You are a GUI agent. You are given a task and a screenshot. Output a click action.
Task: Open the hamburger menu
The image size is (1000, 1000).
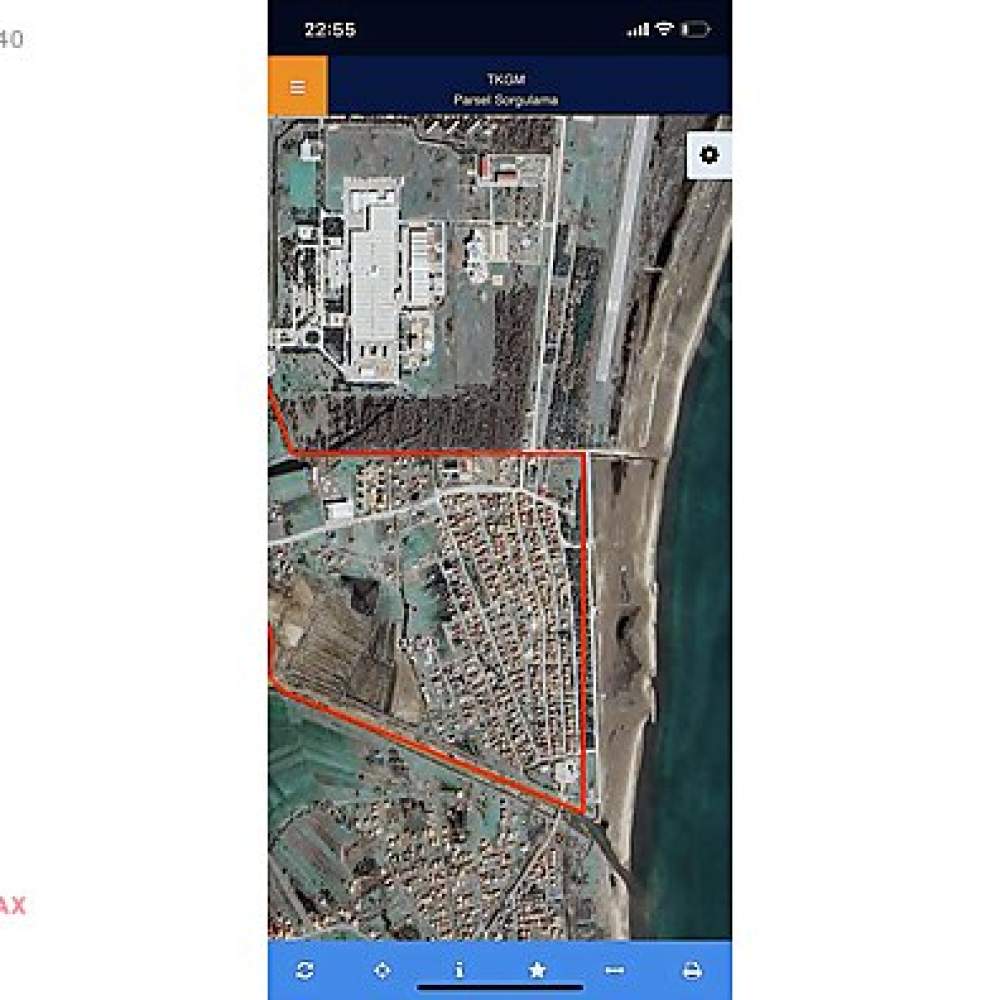(x=297, y=86)
